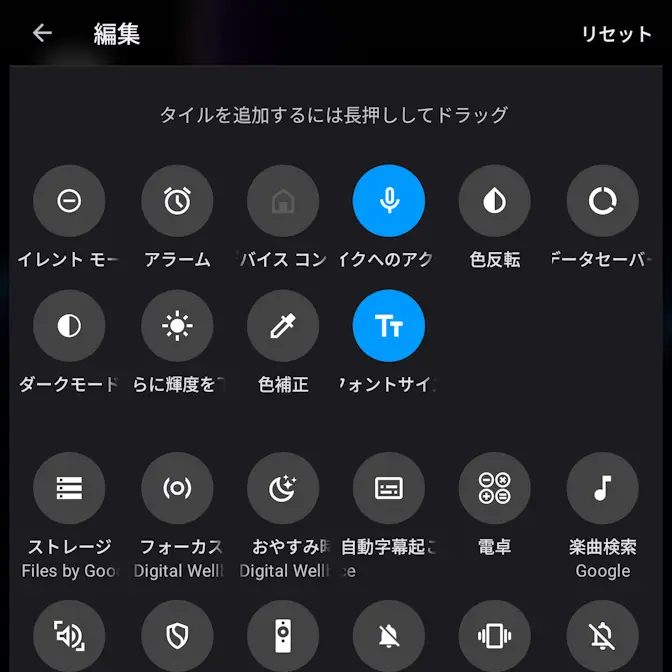This screenshot has width=672, height=672.
Task: Go back from the 編集 screen
Action: coord(42,33)
